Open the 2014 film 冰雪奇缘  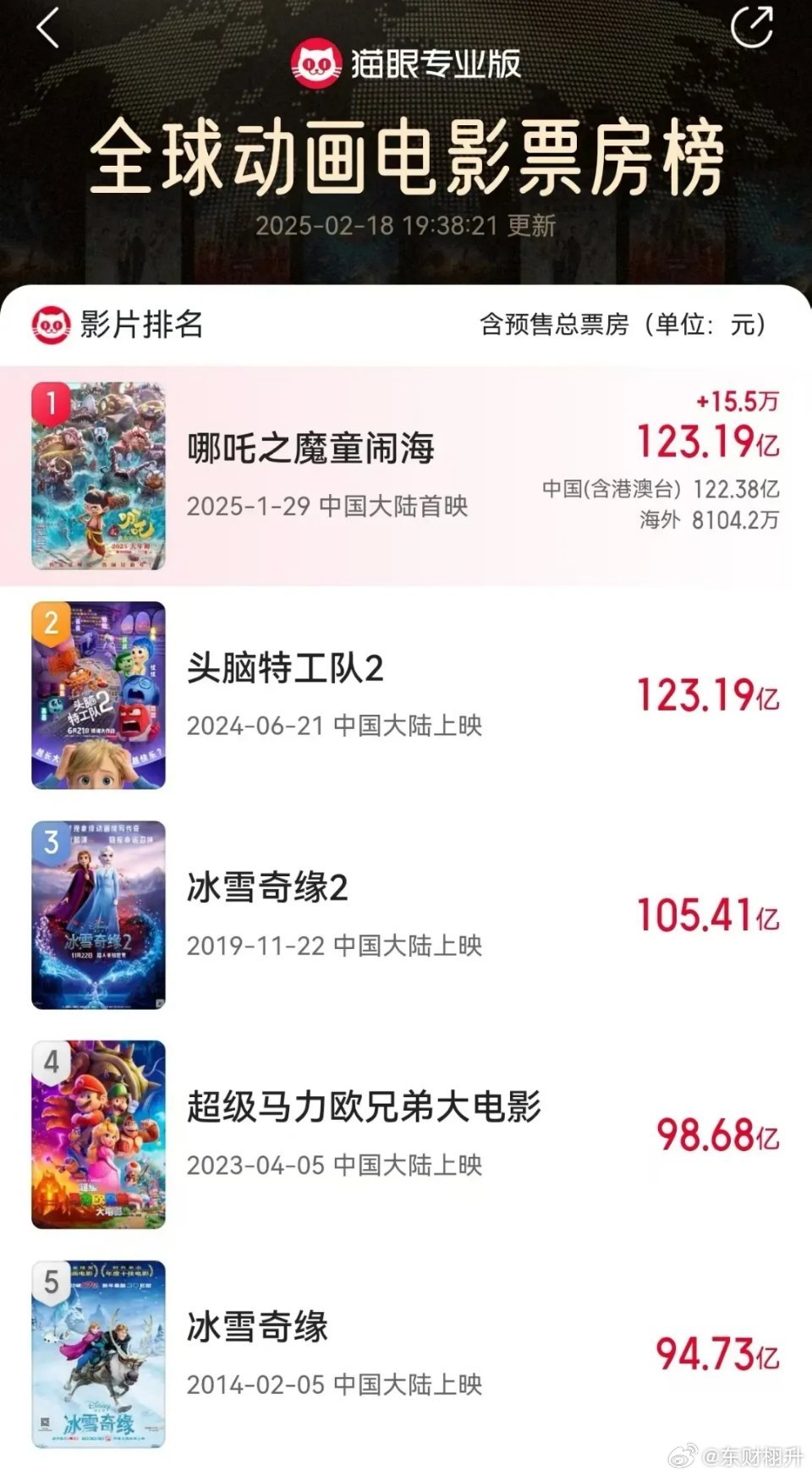tap(257, 1327)
